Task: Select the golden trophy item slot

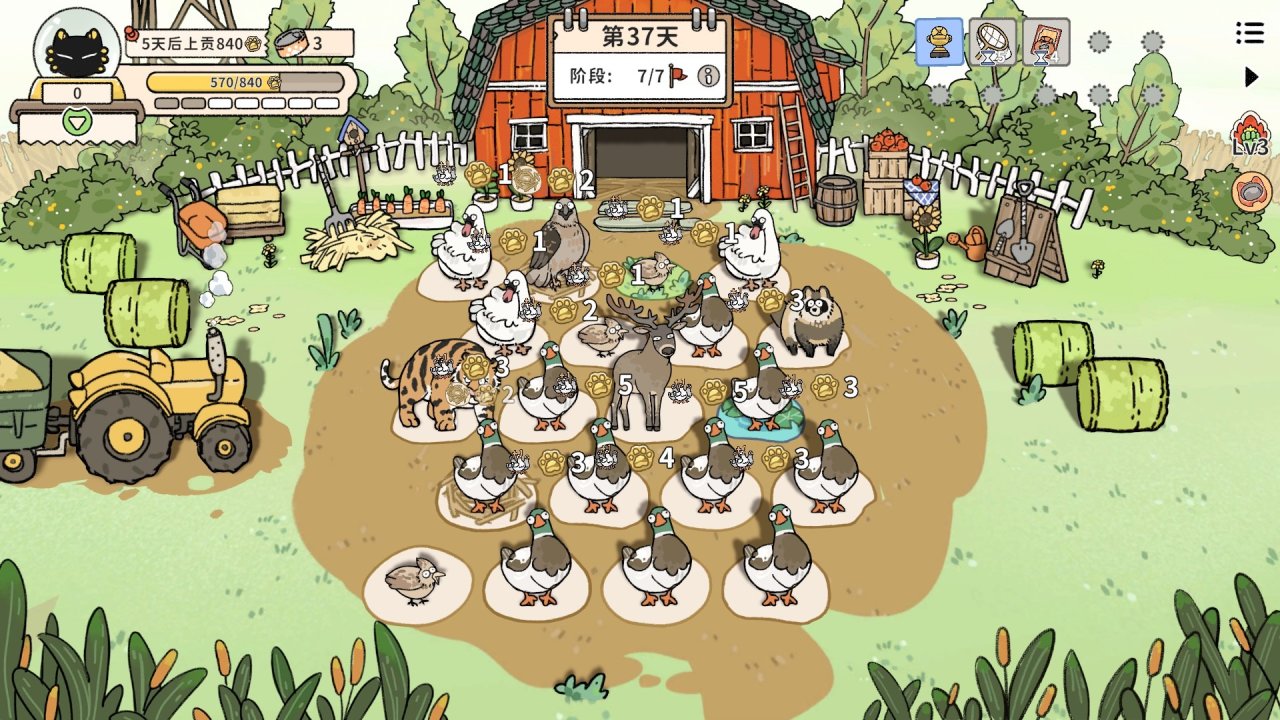Action: [x=939, y=42]
